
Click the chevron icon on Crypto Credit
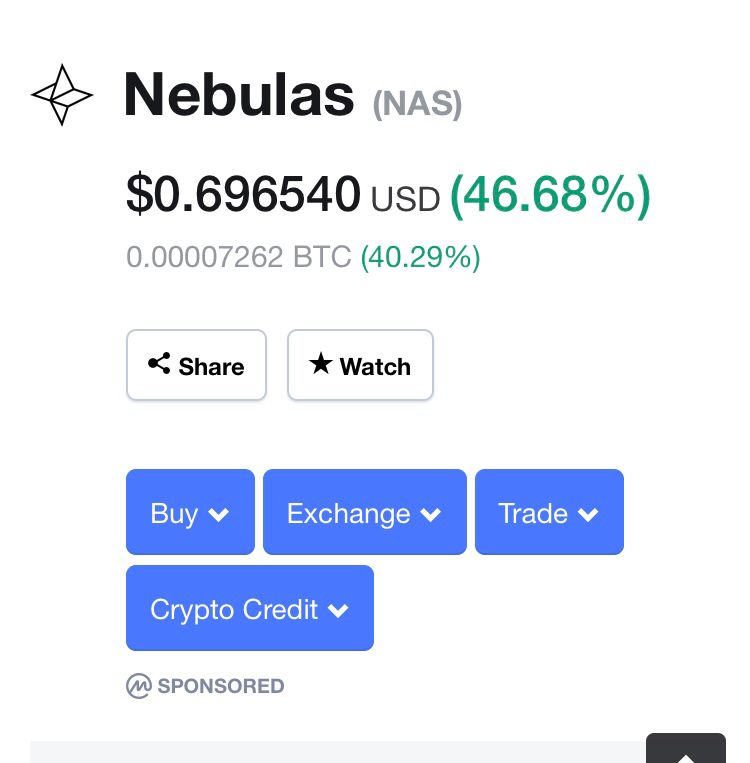click(x=338, y=609)
